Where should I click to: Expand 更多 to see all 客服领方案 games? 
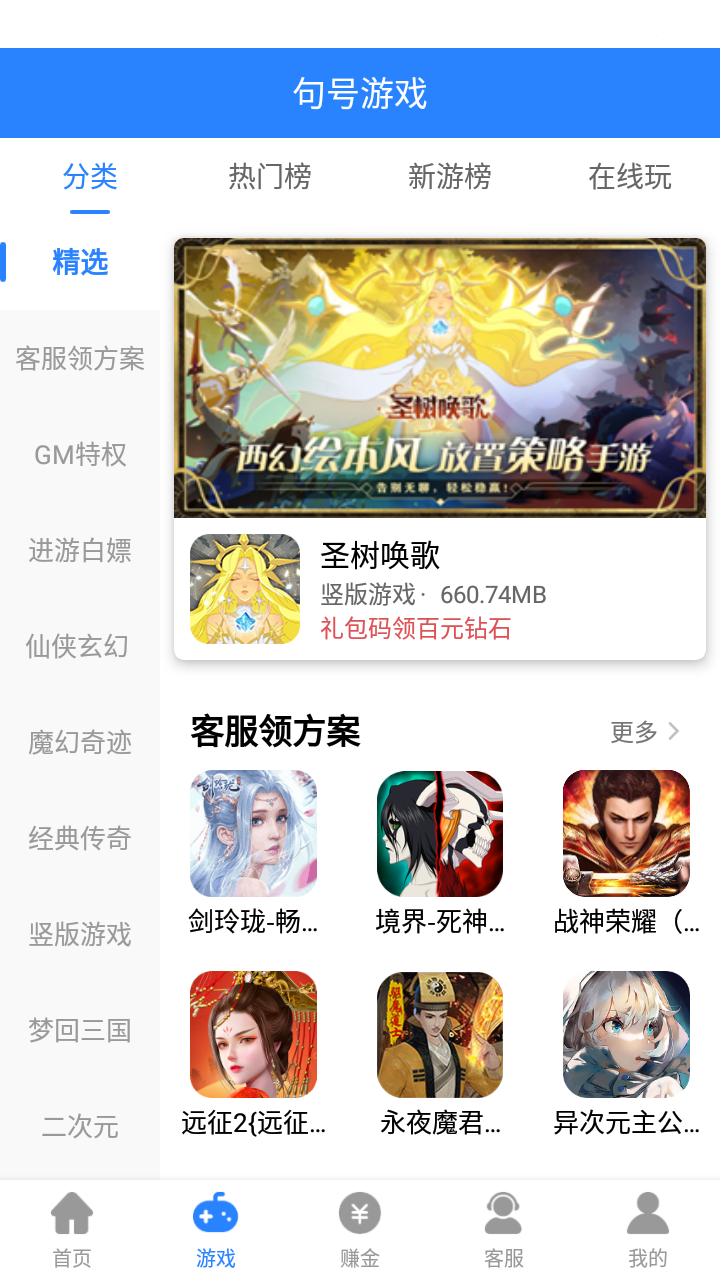[x=643, y=732]
